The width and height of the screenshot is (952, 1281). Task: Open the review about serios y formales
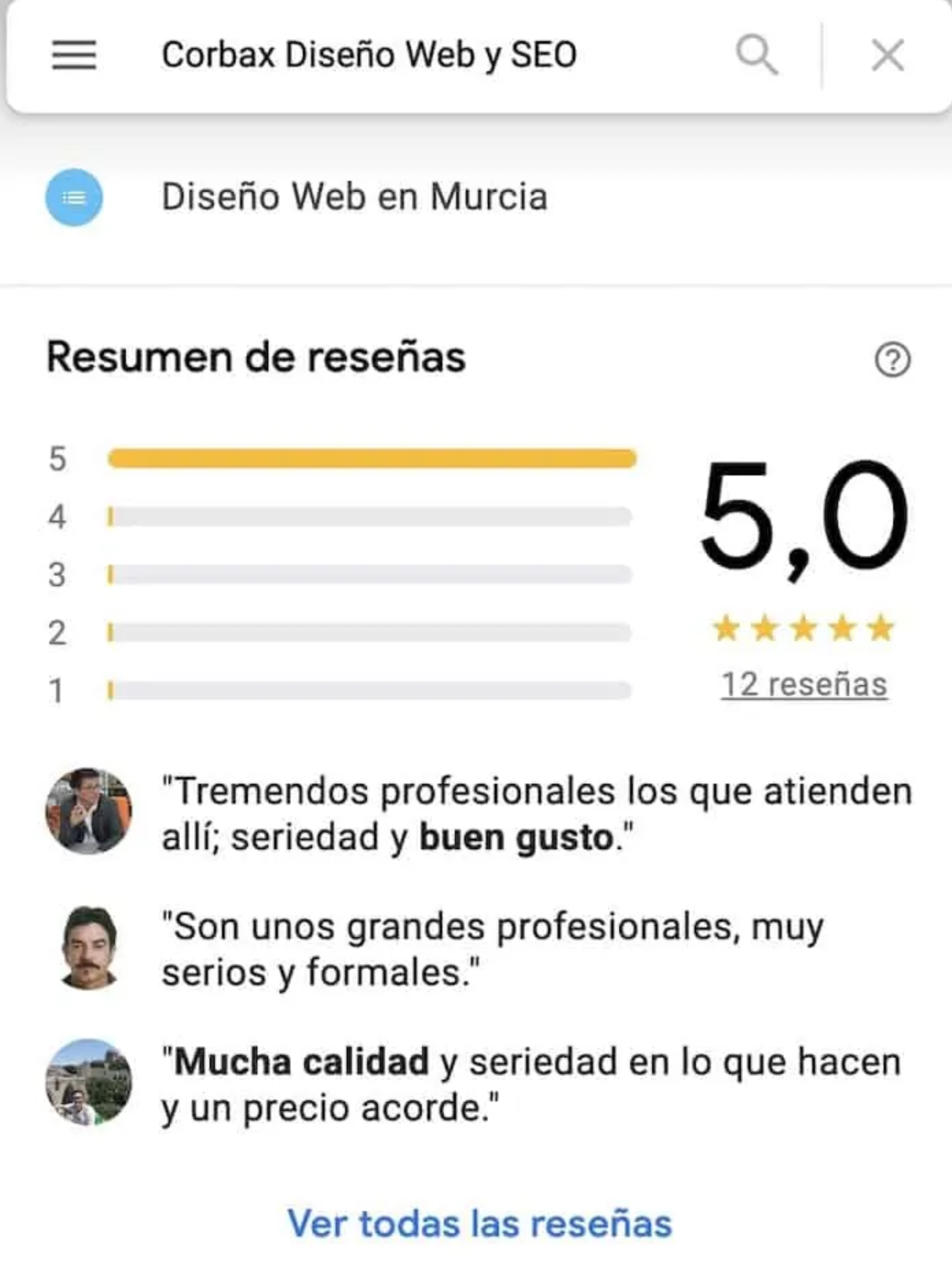coord(492,949)
